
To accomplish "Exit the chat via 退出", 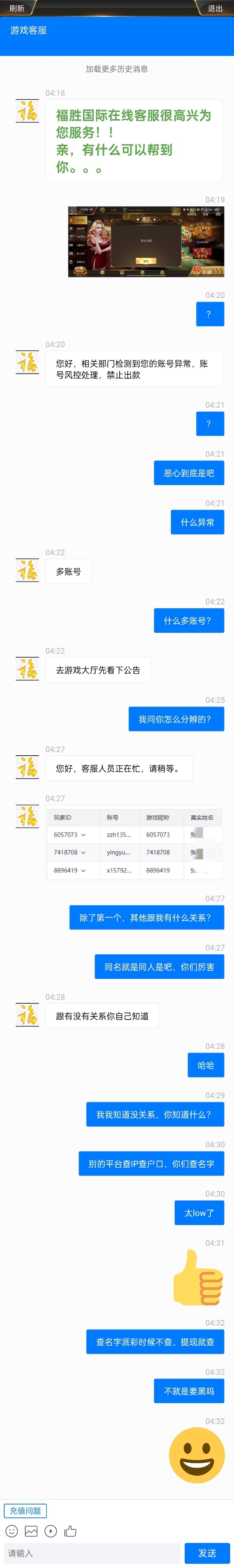I will point(215,8).
